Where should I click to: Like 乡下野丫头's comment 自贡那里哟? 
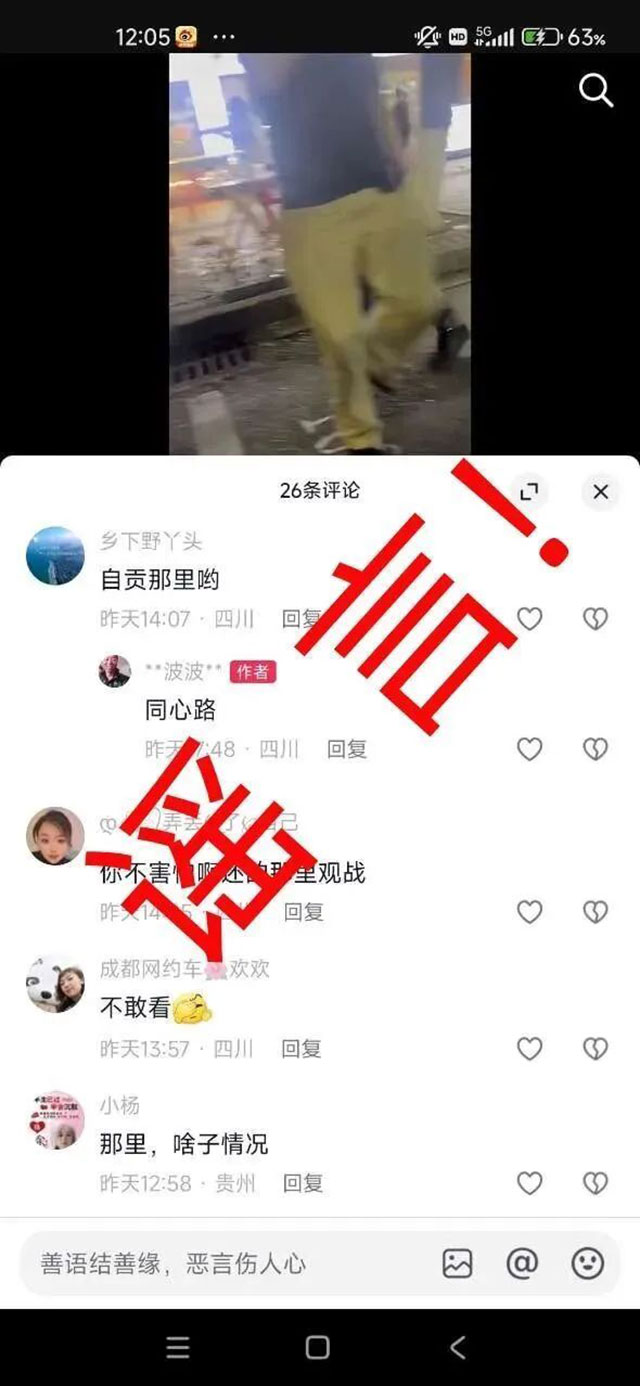pyautogui.click(x=529, y=619)
